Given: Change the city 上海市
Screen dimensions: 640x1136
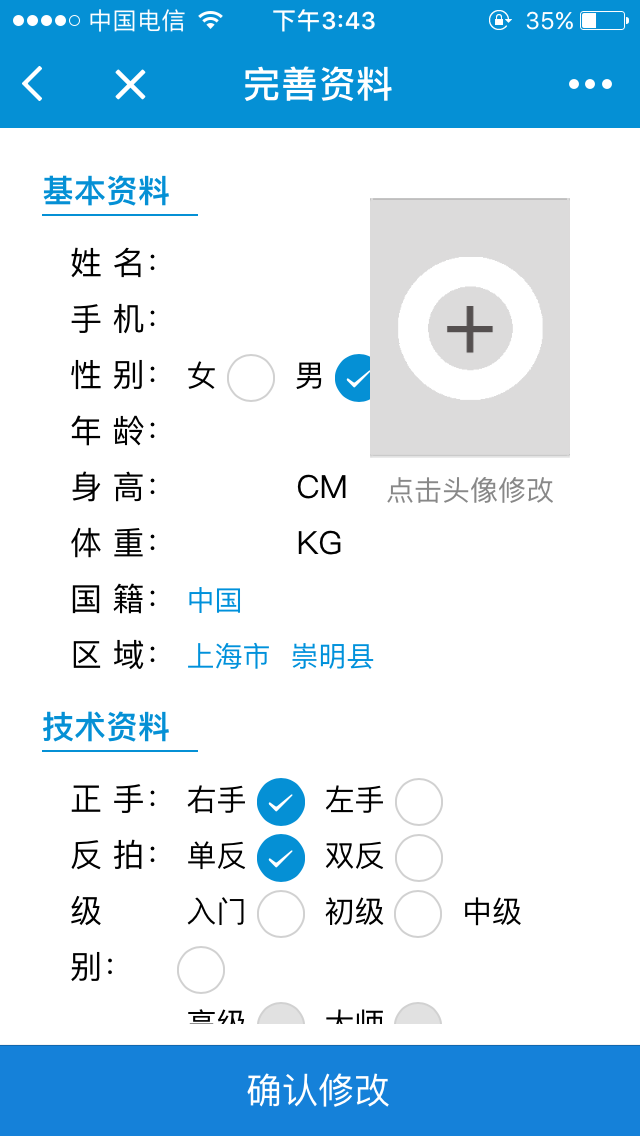Looking at the screenshot, I should pos(228,656).
